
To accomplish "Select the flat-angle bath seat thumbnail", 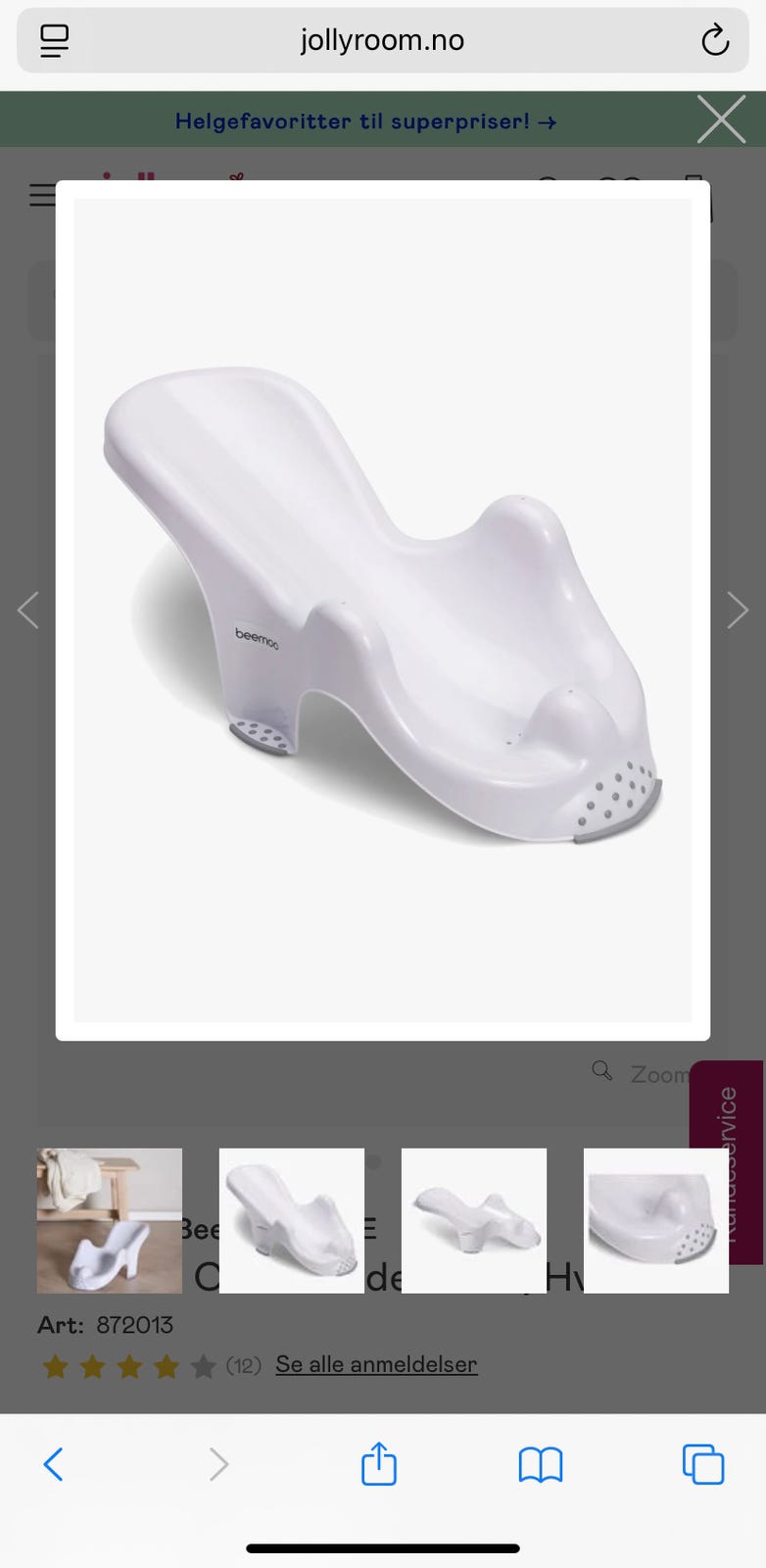I will [x=474, y=1220].
